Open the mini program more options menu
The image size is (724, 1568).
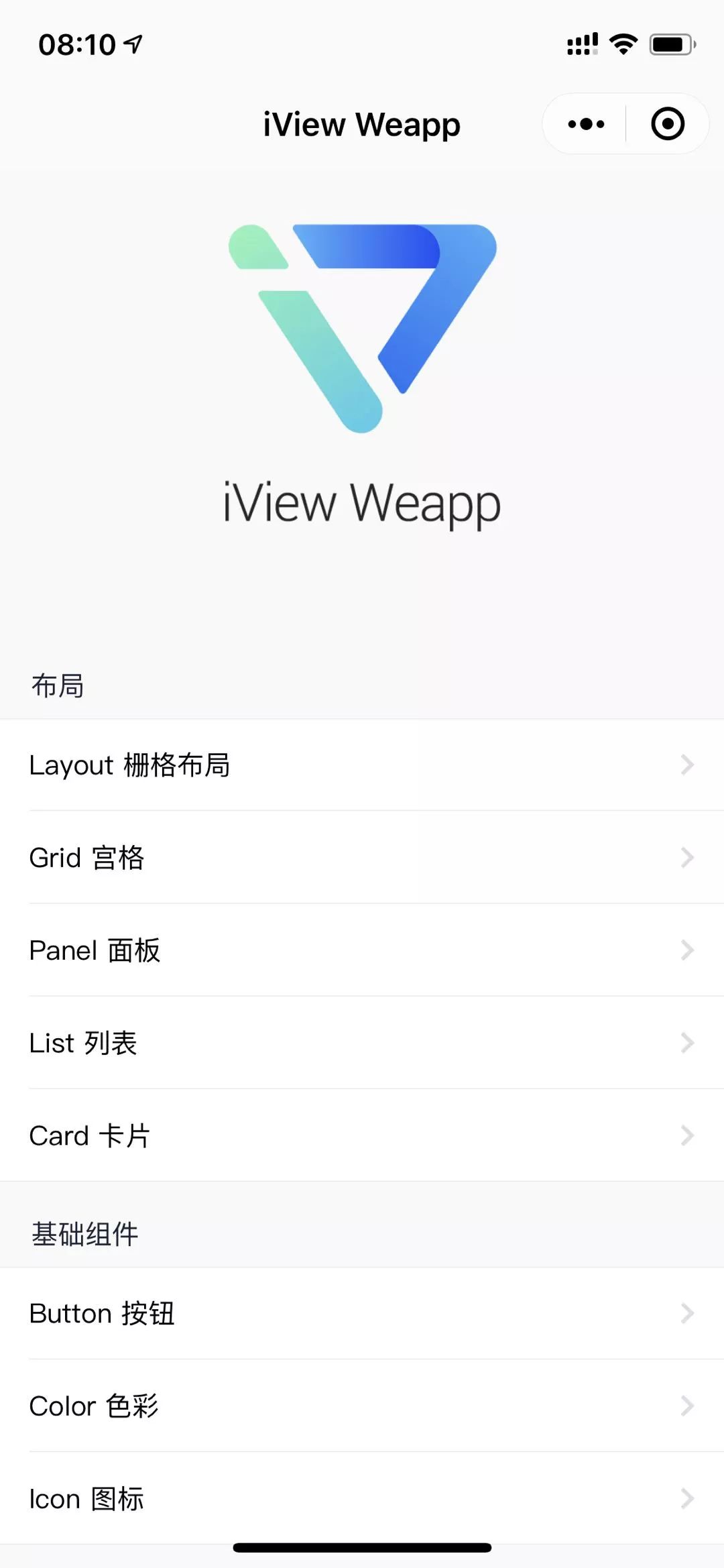(586, 124)
